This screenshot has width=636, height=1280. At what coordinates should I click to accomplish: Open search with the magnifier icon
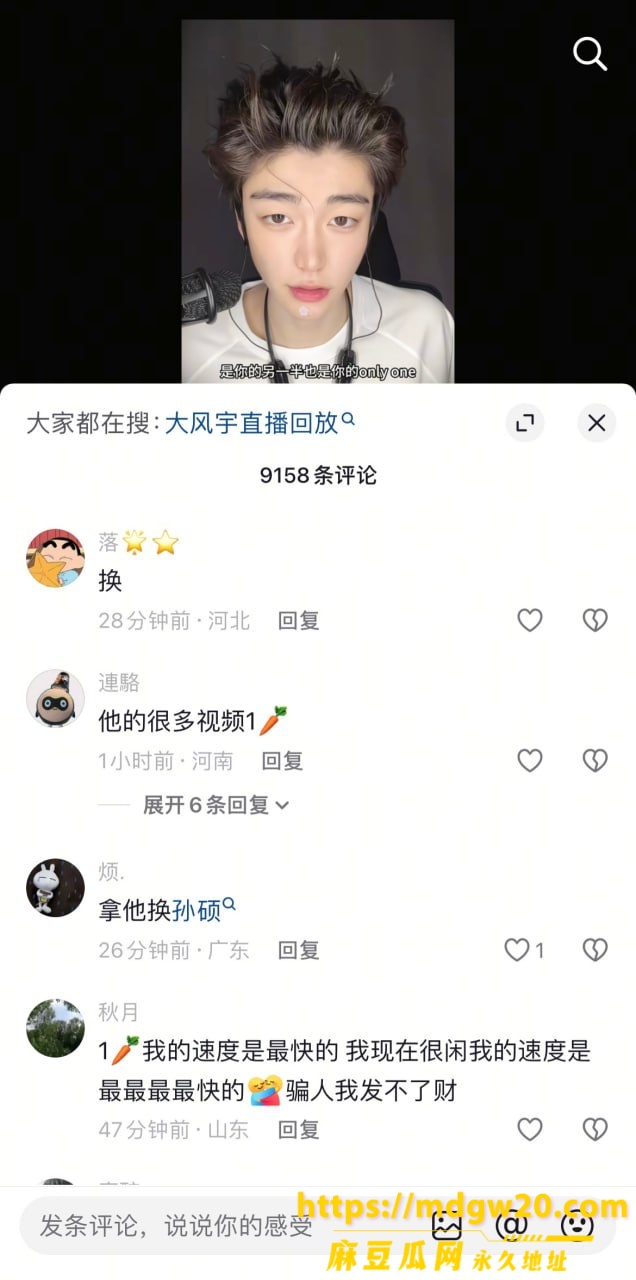coord(590,54)
